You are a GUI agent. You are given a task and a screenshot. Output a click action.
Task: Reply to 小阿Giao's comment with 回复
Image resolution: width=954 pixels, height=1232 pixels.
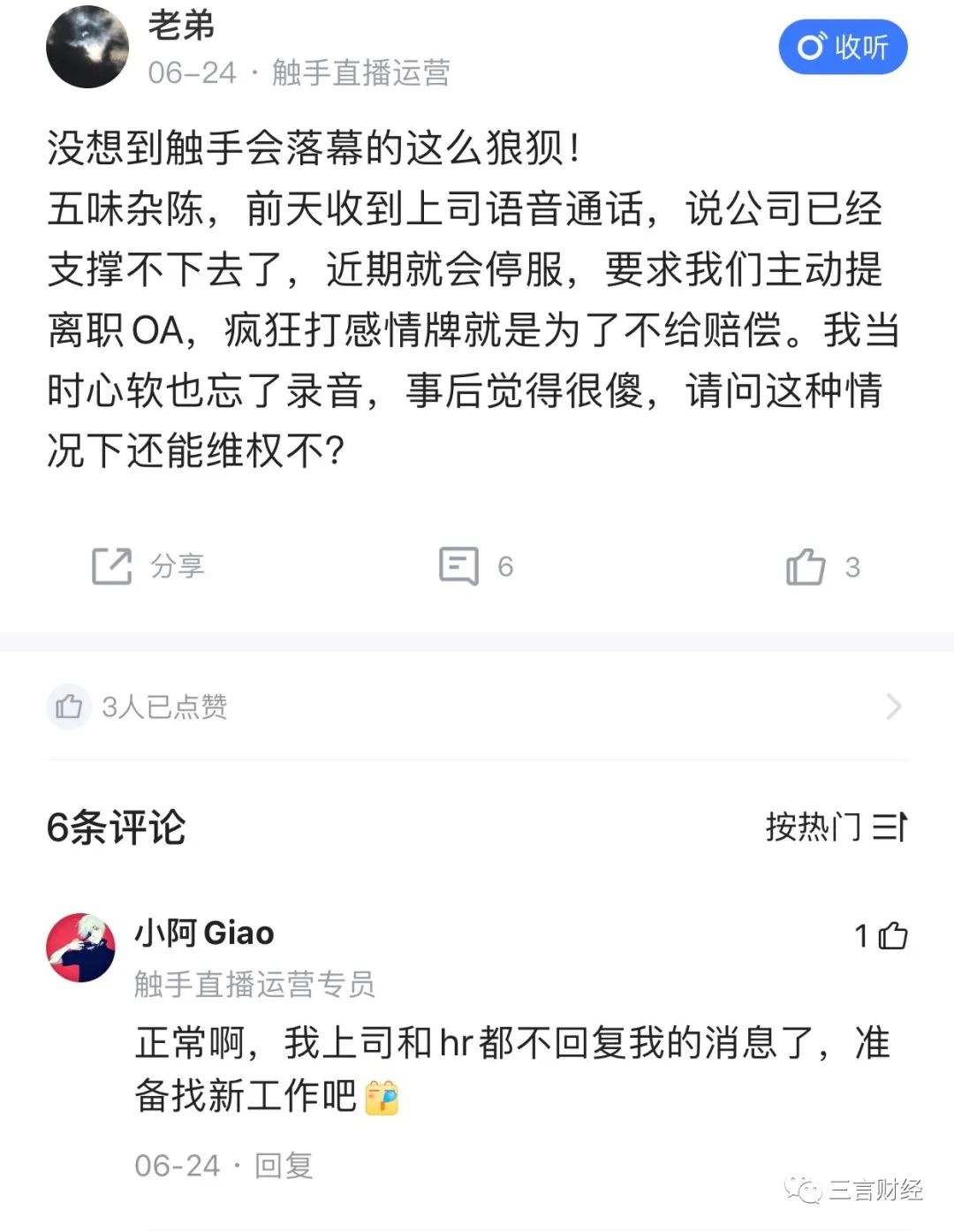coord(284,1166)
